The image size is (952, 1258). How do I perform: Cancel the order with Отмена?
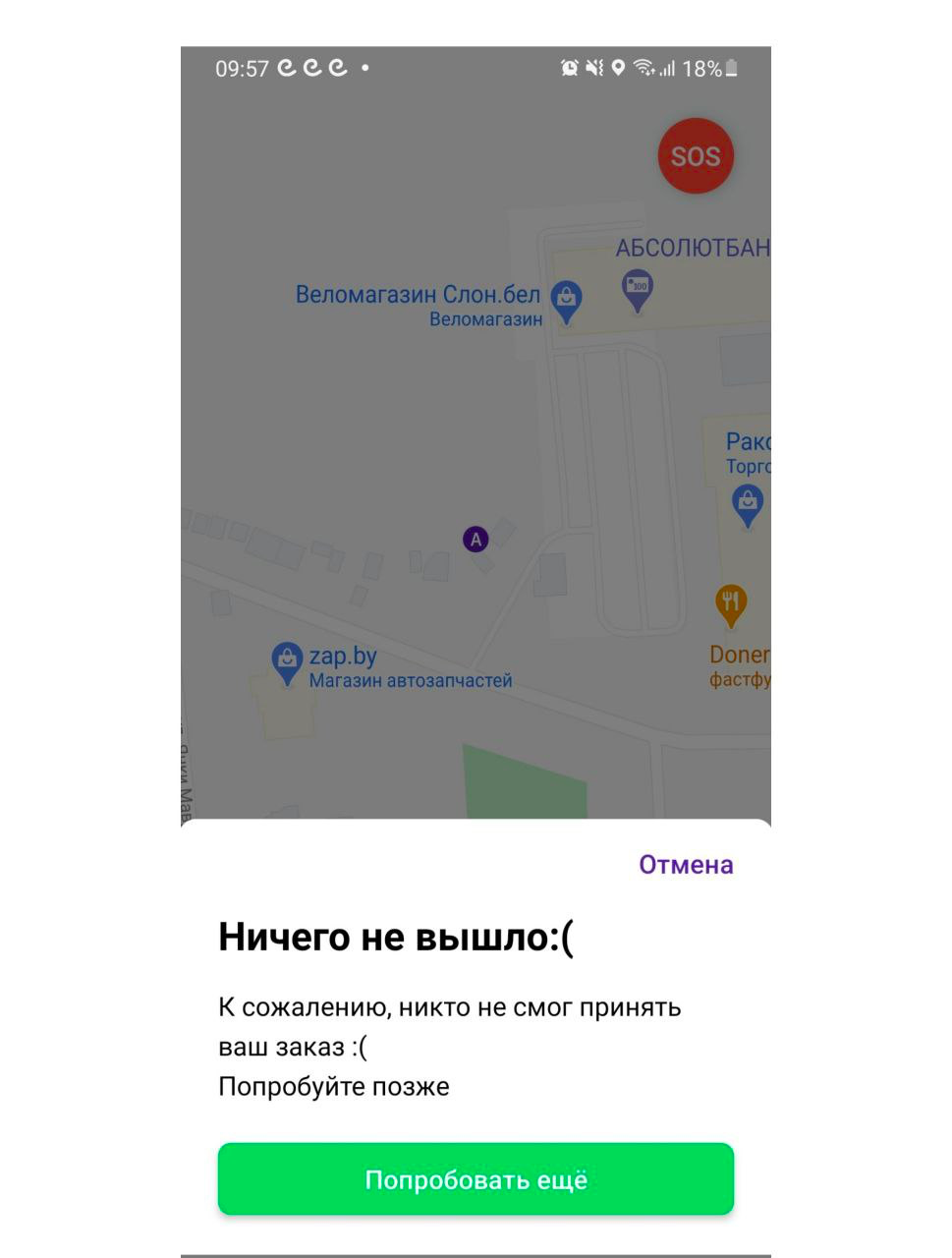(x=686, y=865)
